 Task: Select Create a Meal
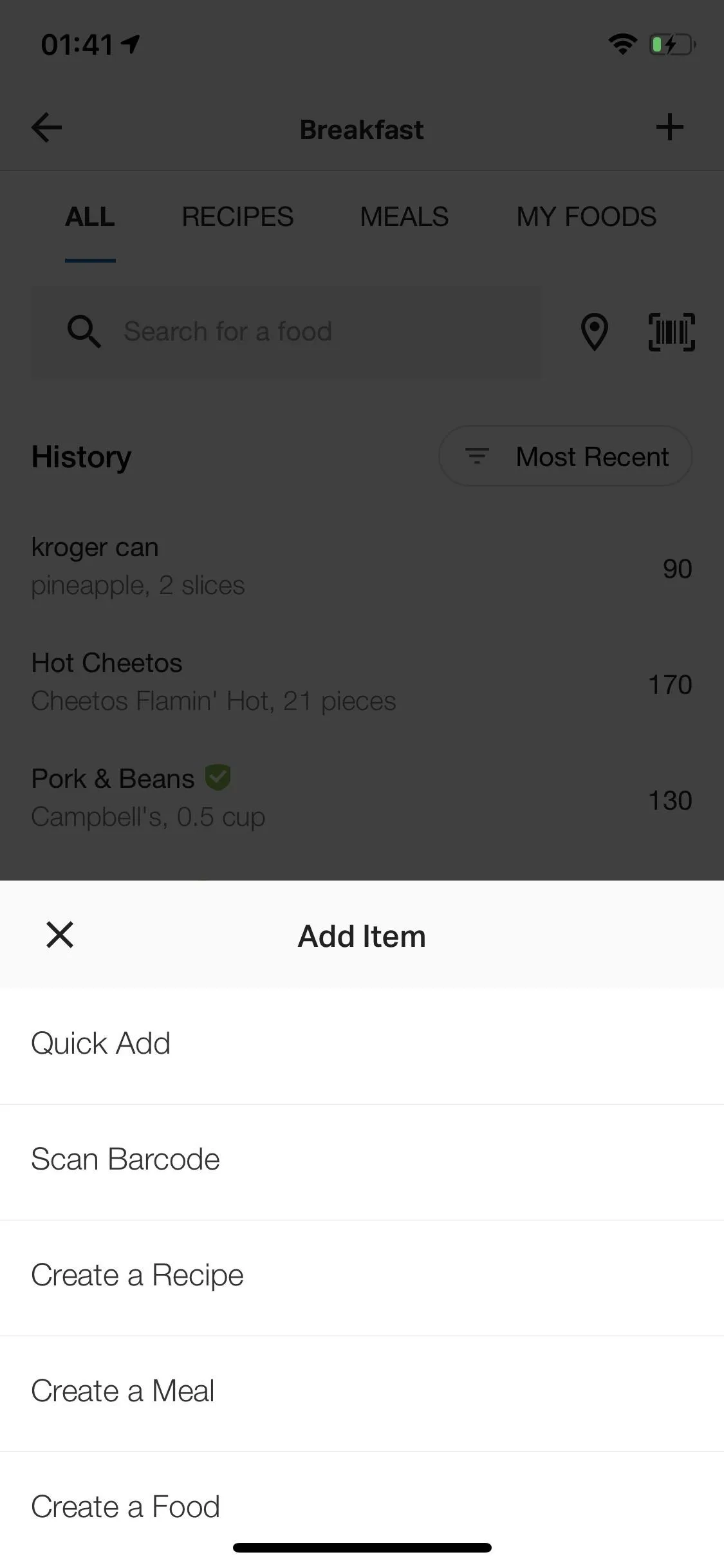(x=362, y=1394)
